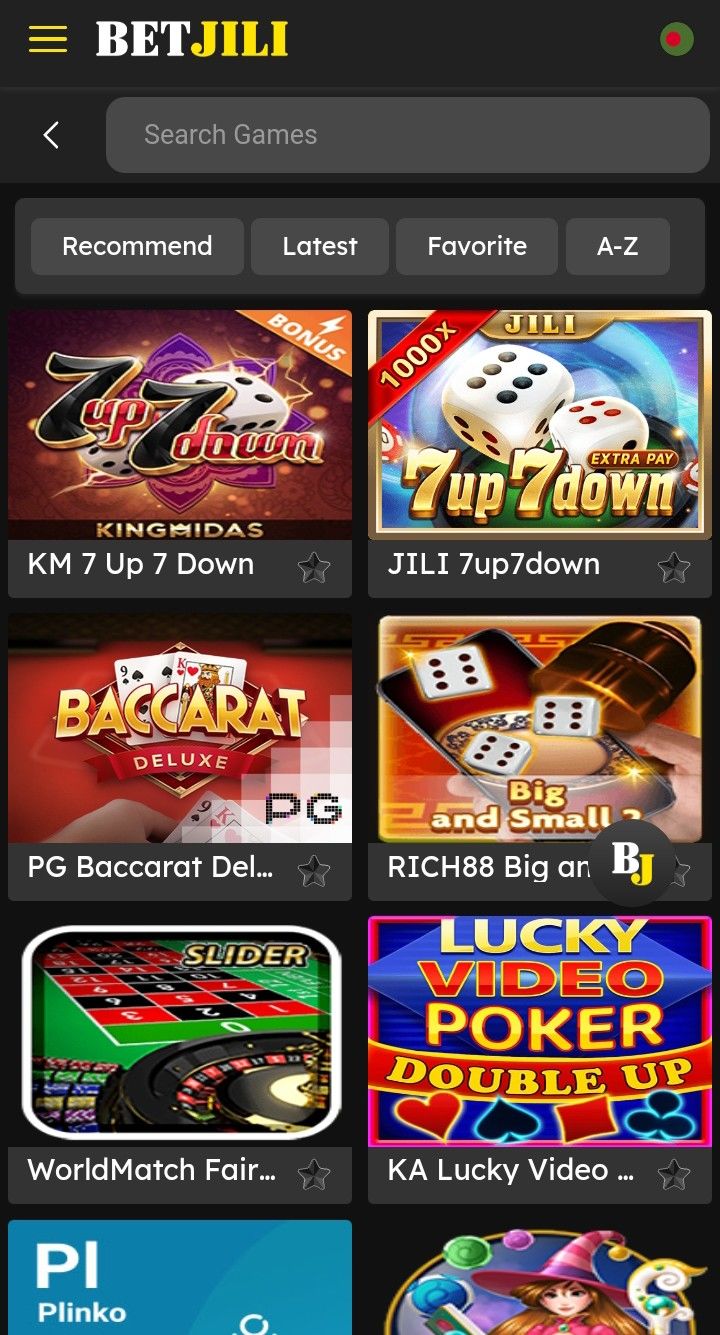Tap the Search Games field

[x=407, y=135]
